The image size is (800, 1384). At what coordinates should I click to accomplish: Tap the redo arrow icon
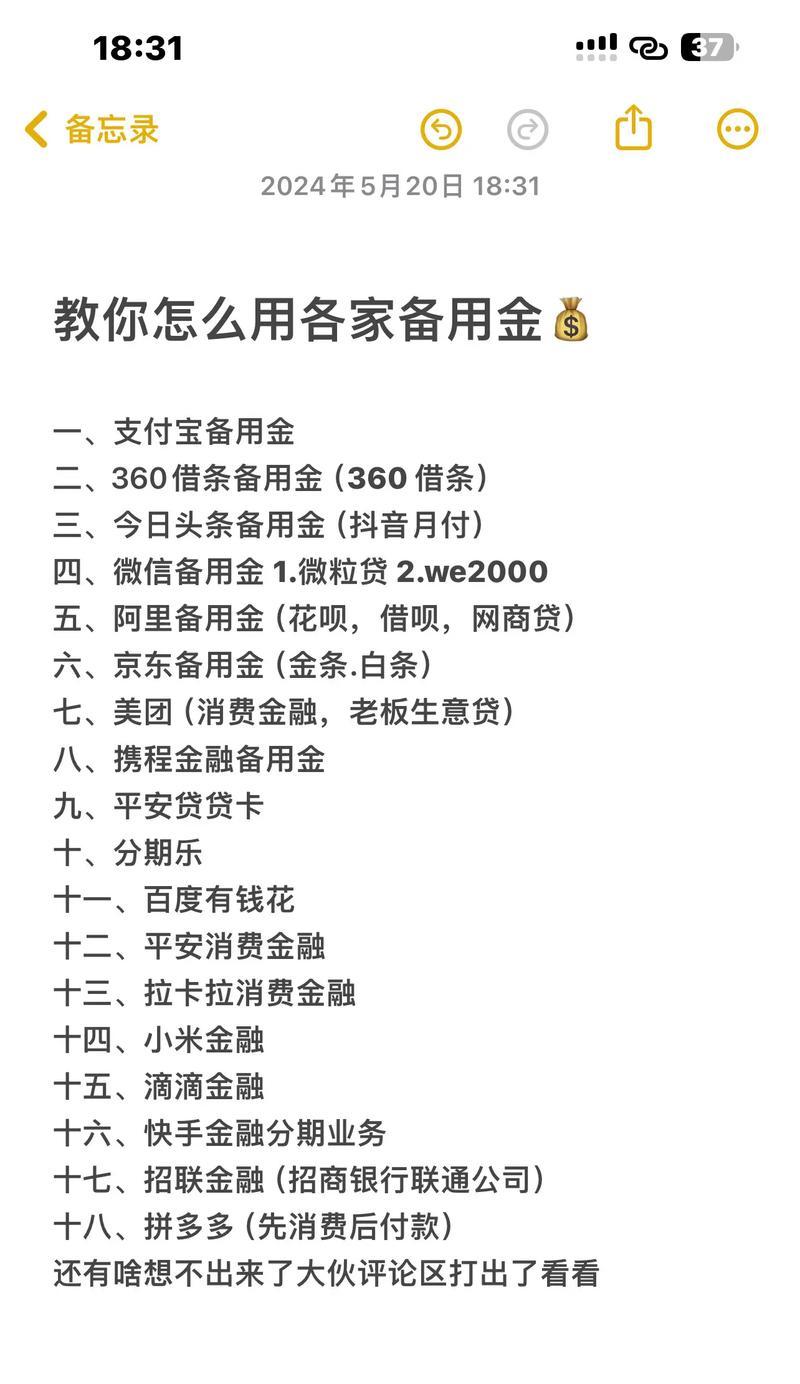tap(528, 129)
